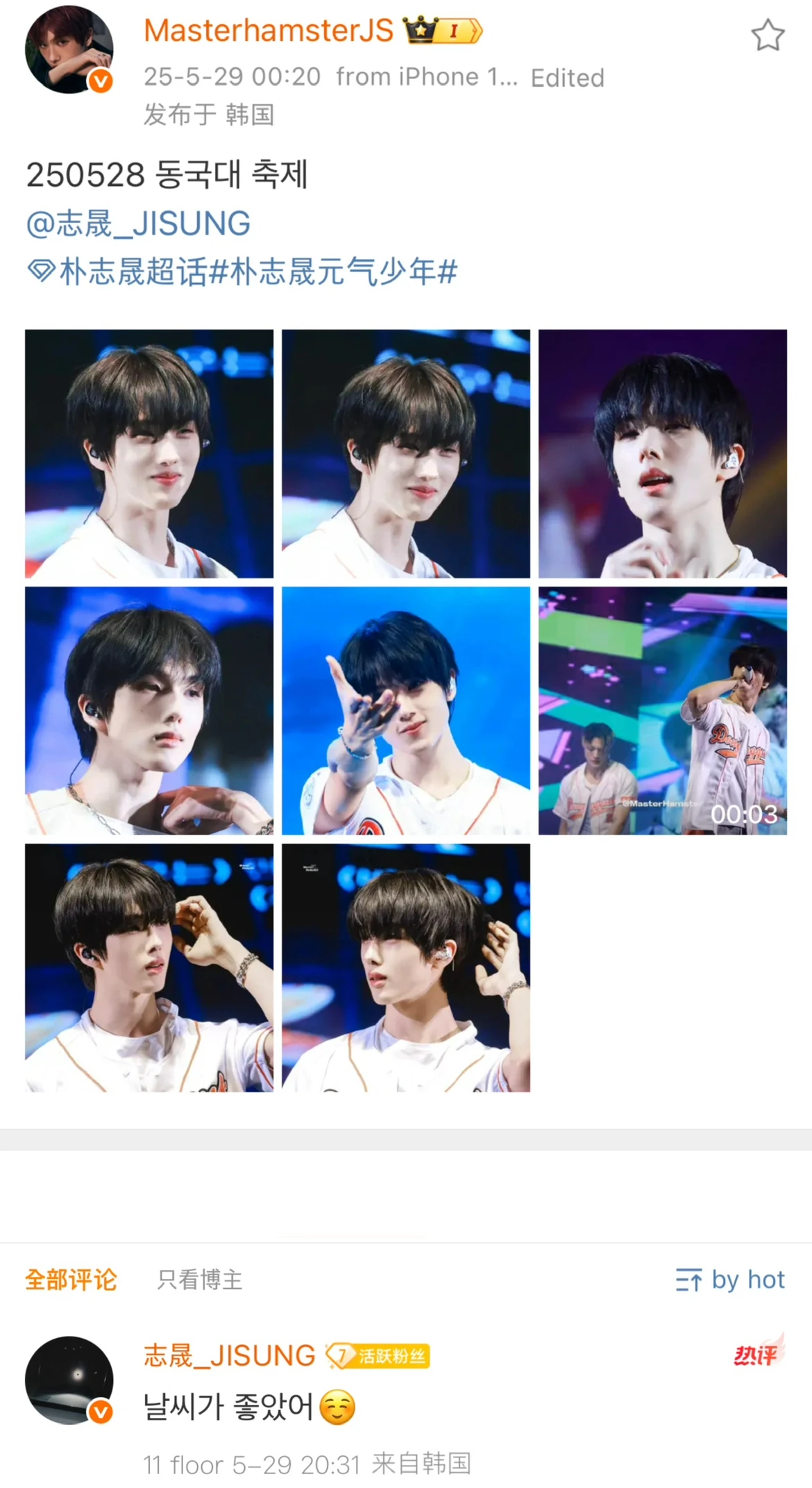Open the @志晟_JISUNG mention
This screenshot has height=1488, width=812.
pos(138,224)
